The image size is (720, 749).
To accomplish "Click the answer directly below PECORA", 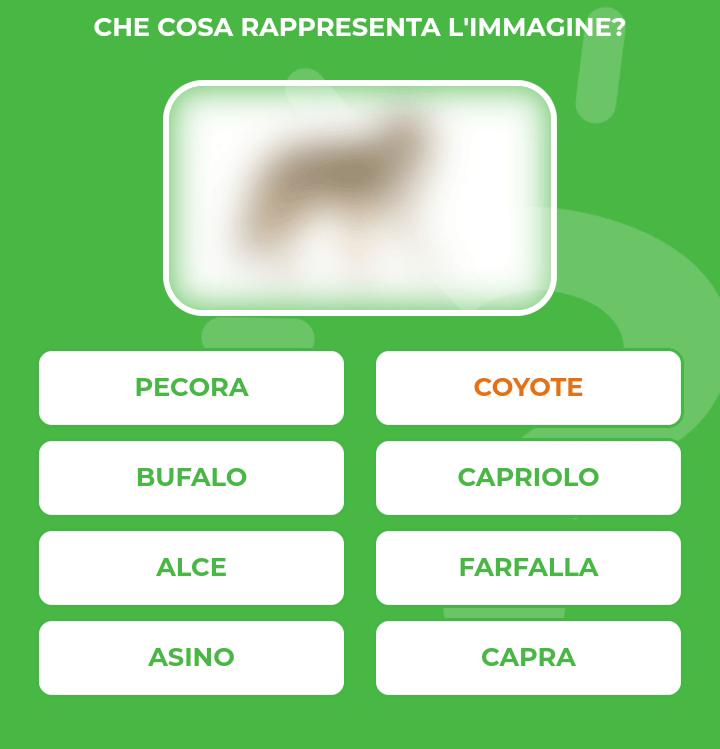I will click(x=191, y=477).
